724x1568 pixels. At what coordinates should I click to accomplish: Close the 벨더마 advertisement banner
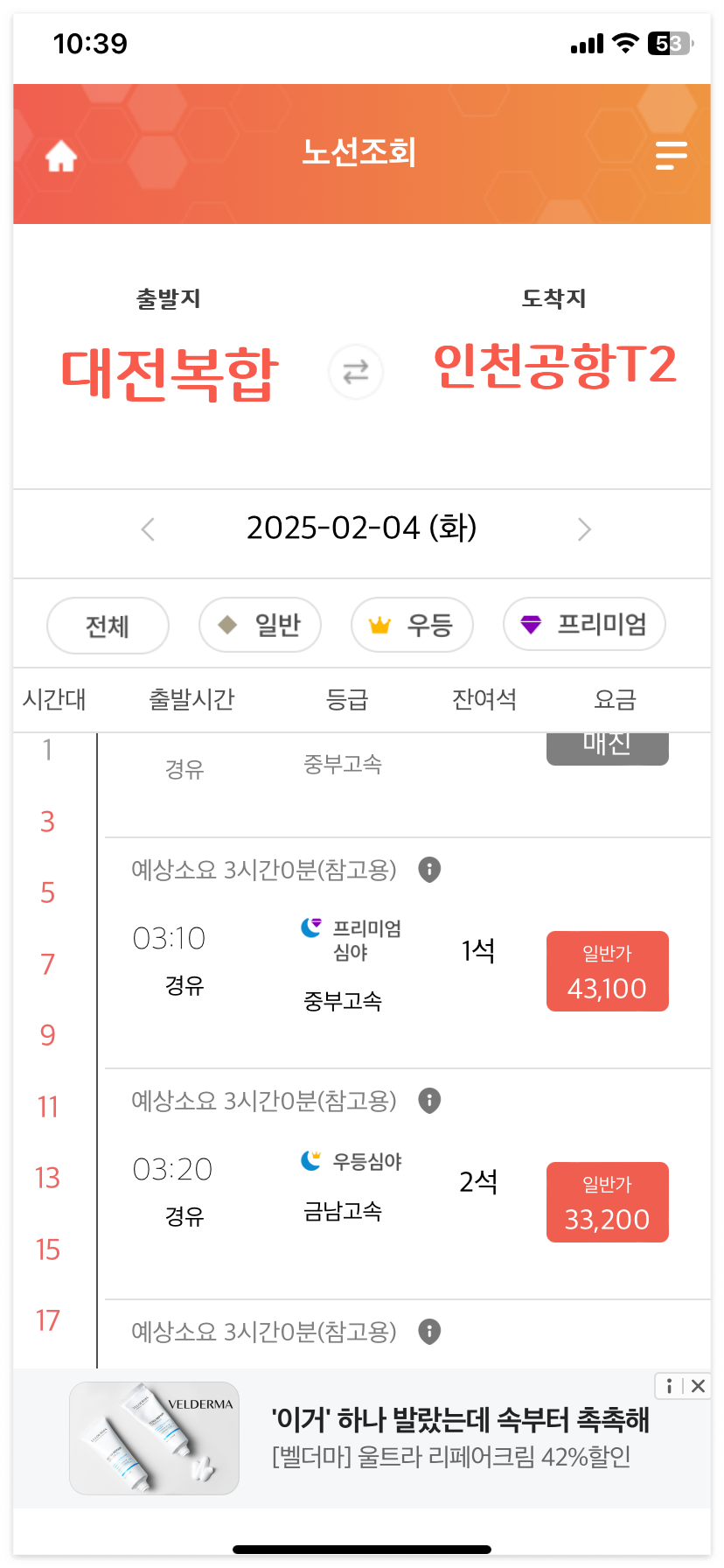697,1386
